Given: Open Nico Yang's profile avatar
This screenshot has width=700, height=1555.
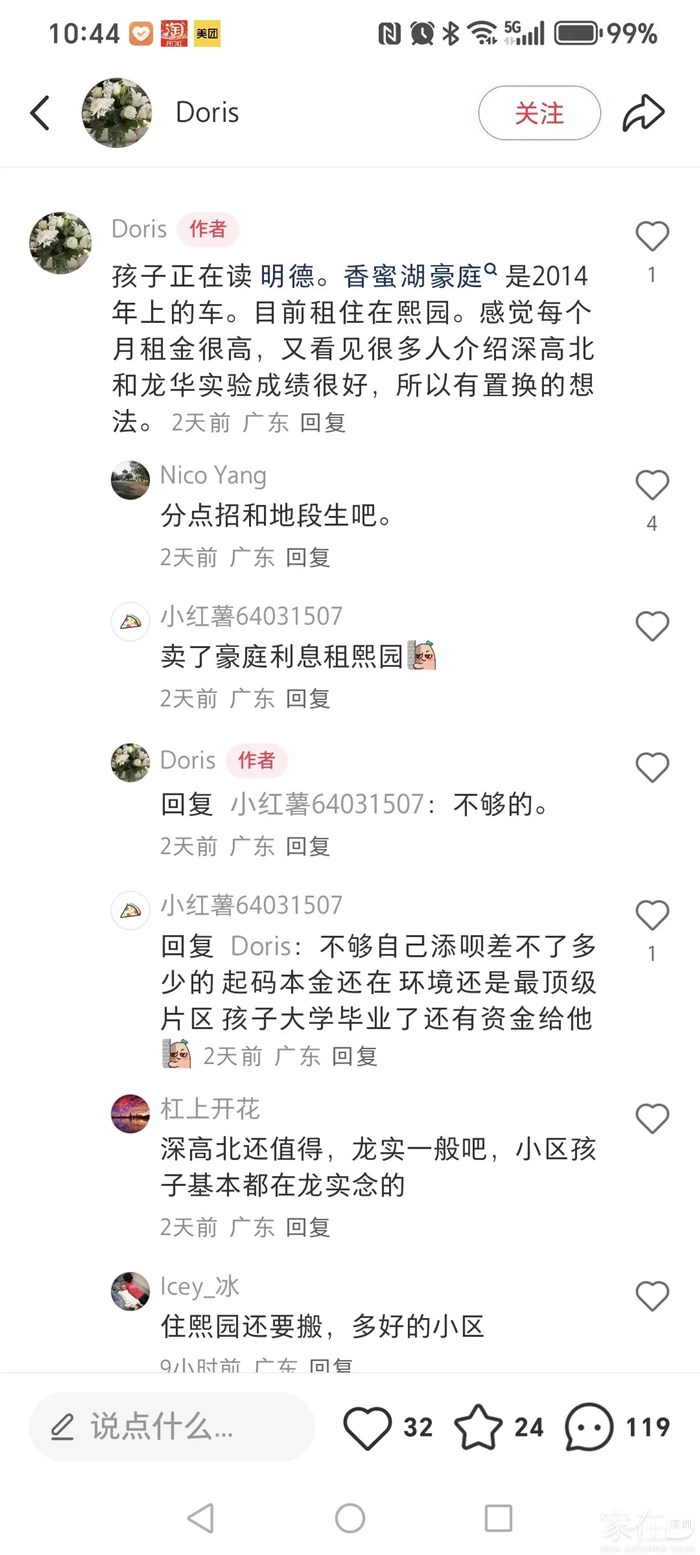Looking at the screenshot, I should click(x=130, y=480).
